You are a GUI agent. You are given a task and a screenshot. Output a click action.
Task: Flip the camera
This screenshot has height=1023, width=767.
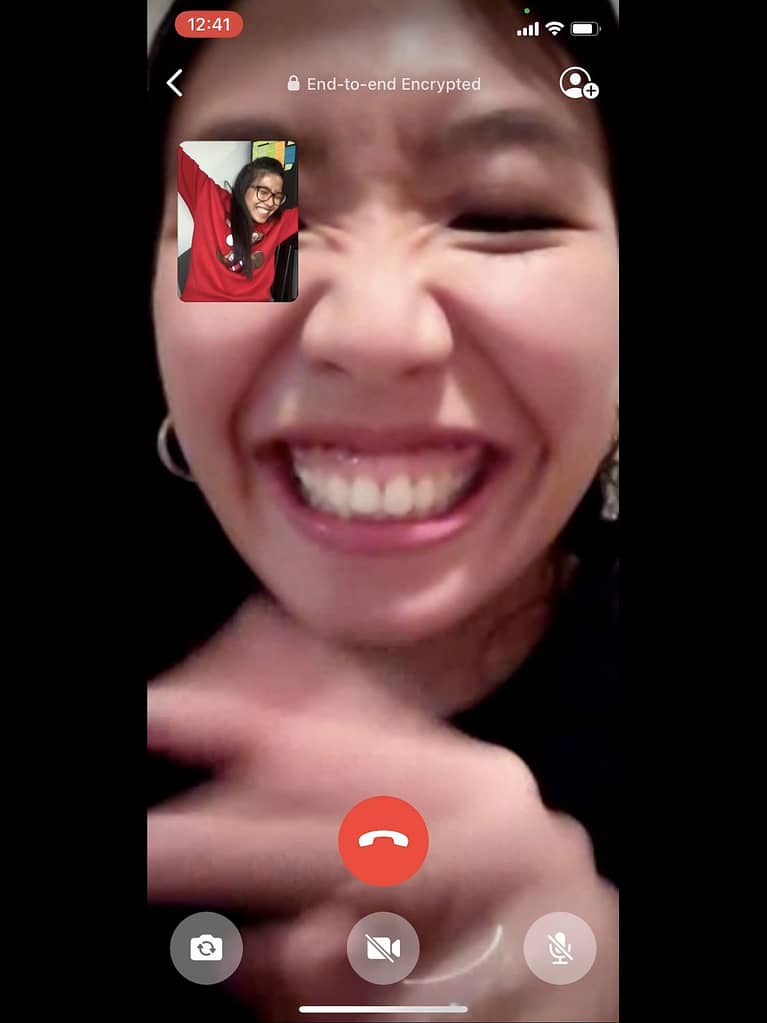pos(206,948)
